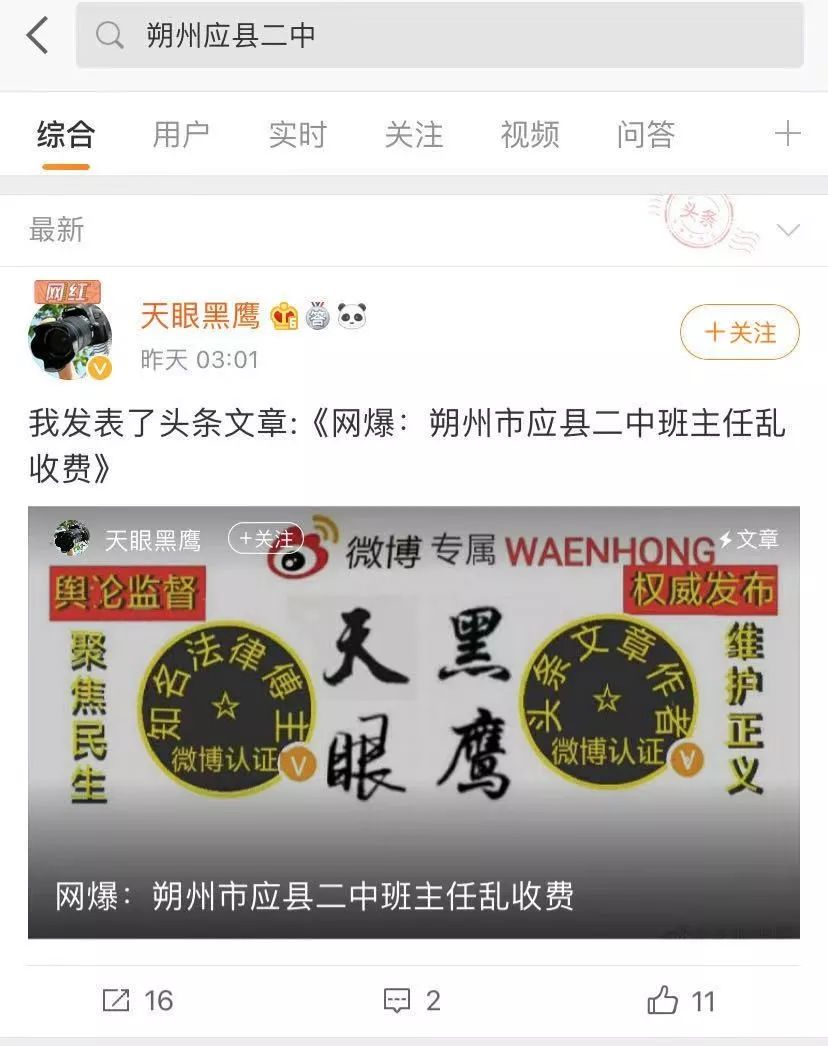
Task: Expand the post options chevron next to 最新
Action: 788,231
